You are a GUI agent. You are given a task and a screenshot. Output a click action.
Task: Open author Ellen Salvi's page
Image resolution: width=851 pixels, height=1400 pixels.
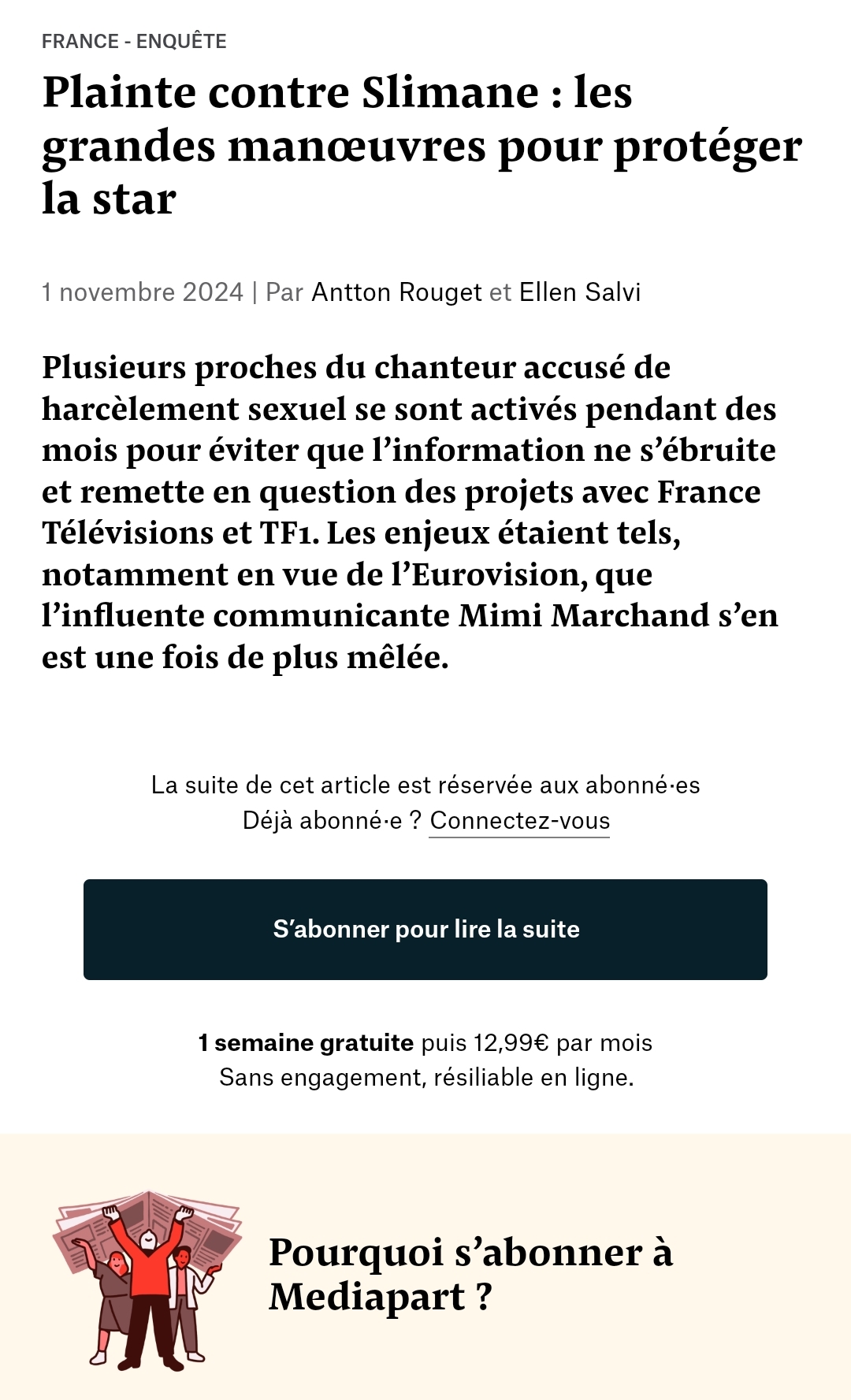coord(580,292)
